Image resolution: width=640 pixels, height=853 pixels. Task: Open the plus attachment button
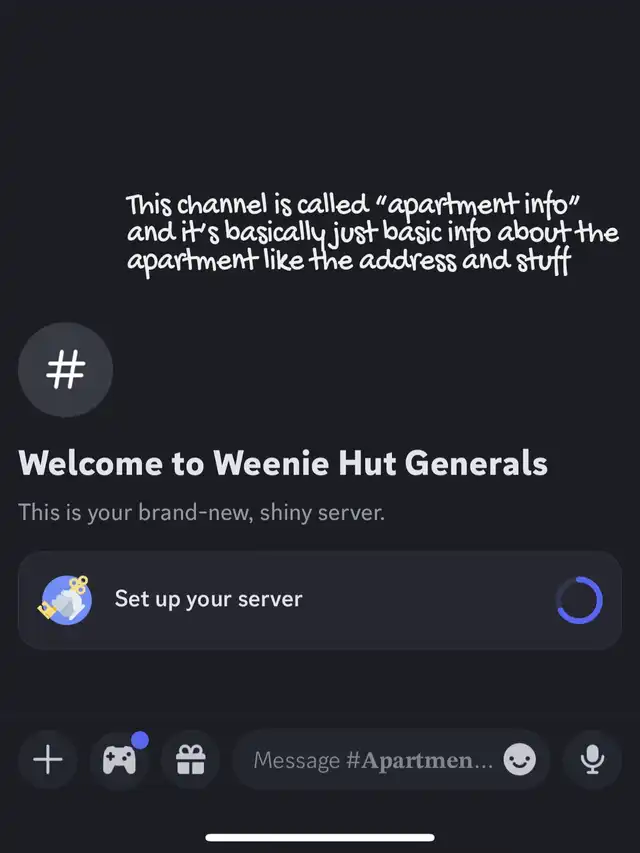pos(48,759)
